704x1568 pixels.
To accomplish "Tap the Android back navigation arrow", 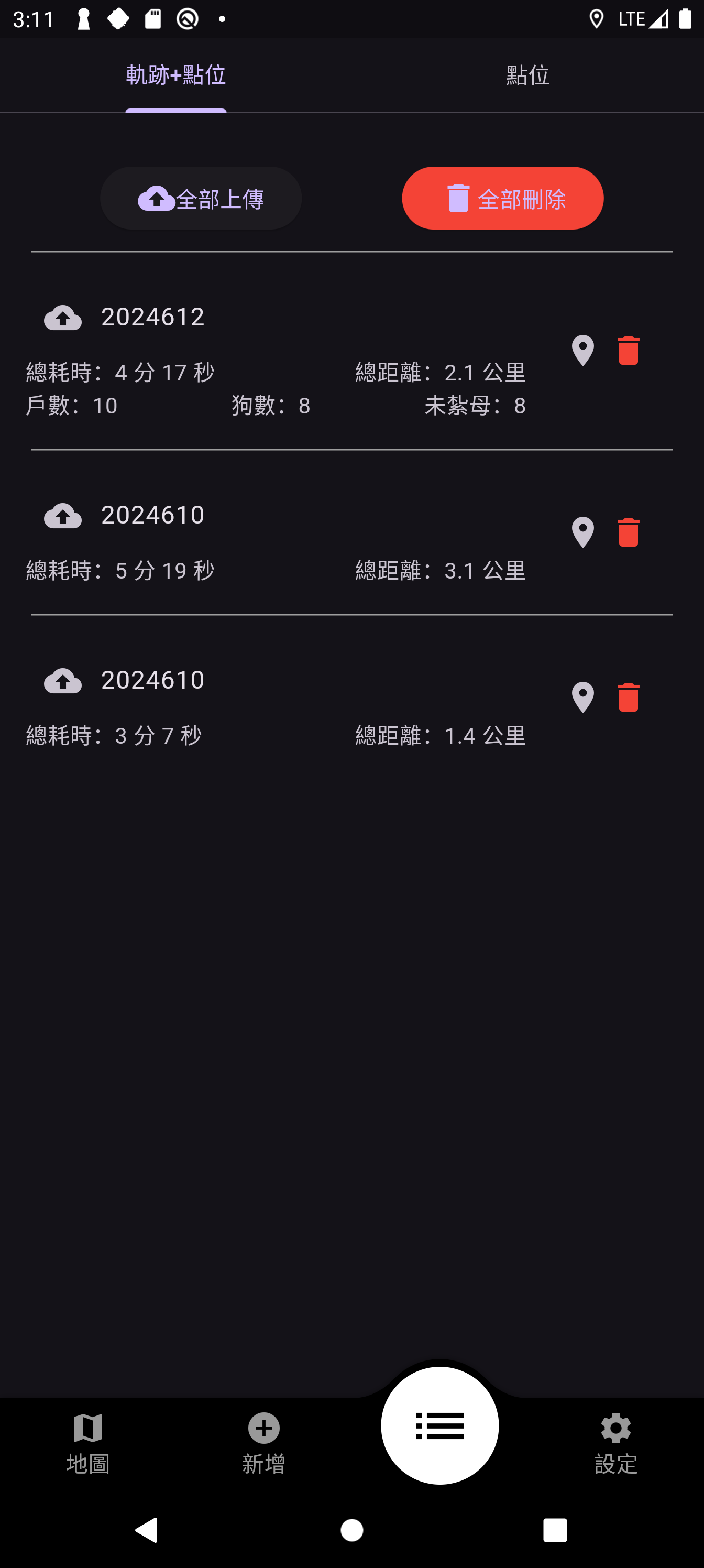I will tap(146, 1531).
